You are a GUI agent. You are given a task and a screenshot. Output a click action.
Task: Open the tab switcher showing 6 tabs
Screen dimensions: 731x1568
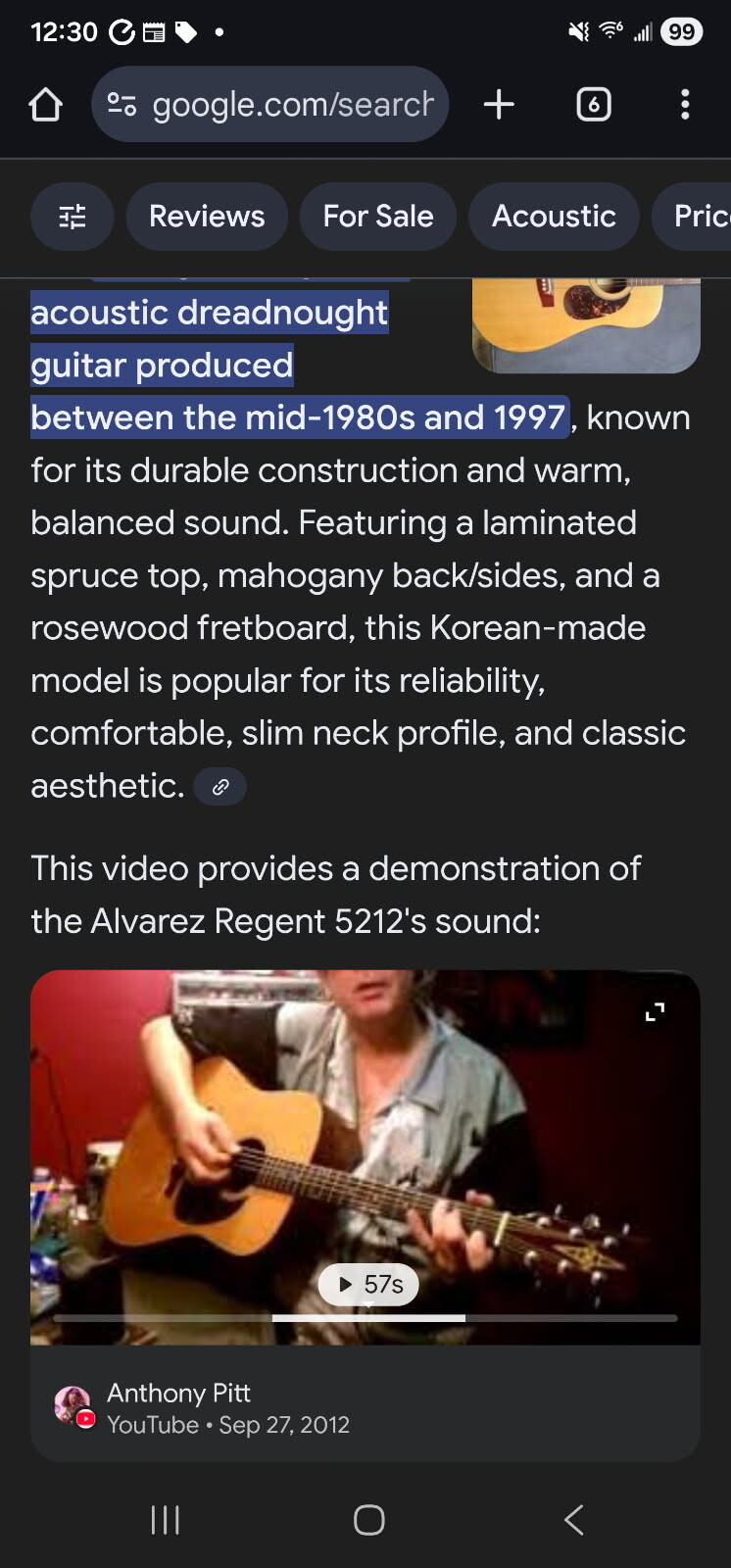(x=593, y=105)
